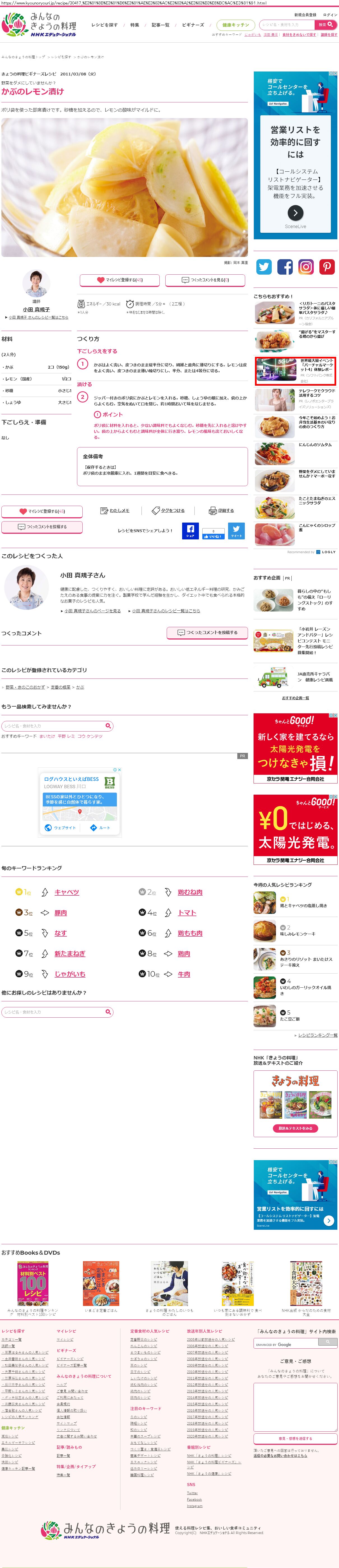Open the Instagram icon in the sidebar
Image resolution: width=339 pixels, height=1568 pixels.
point(306,266)
